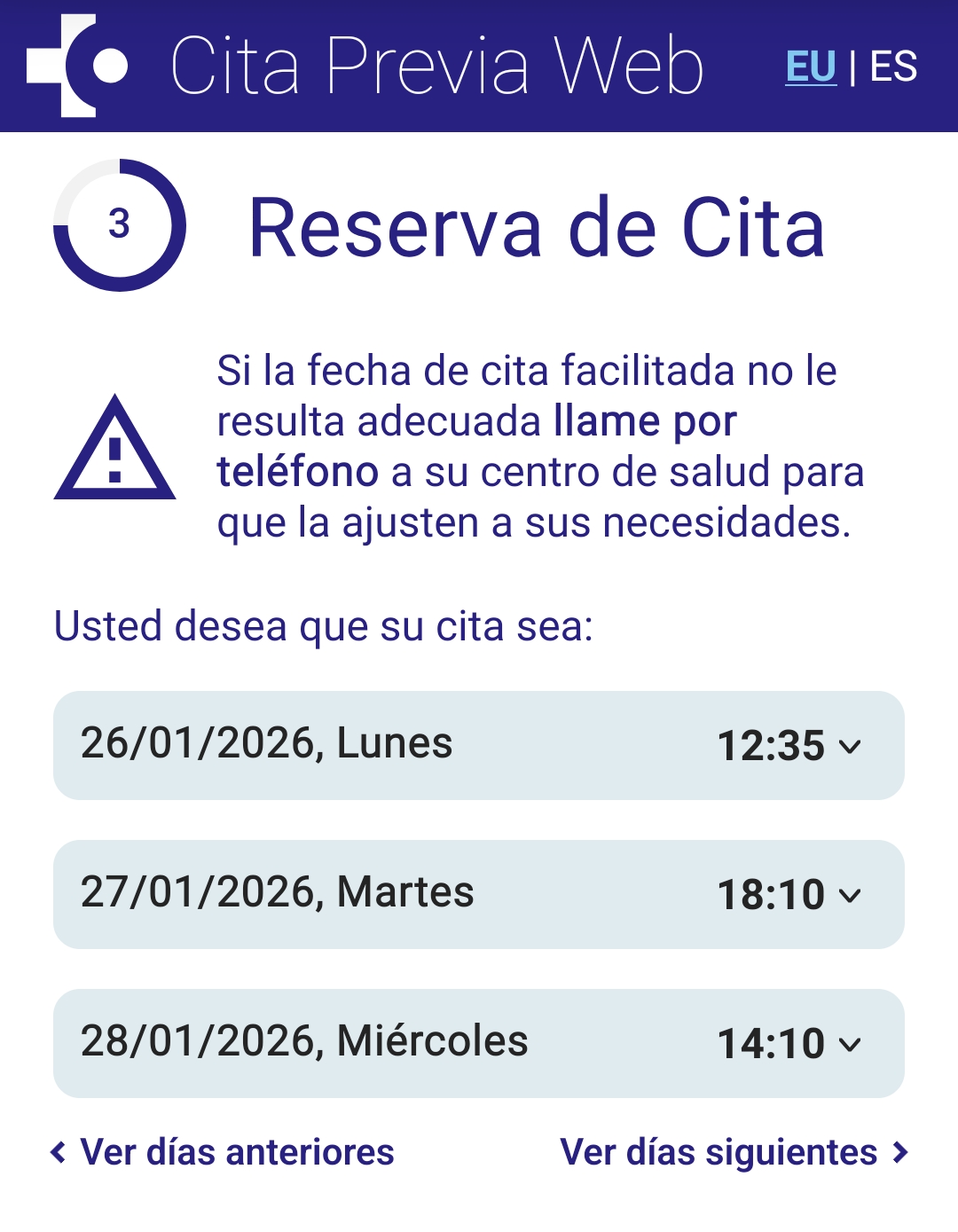958x1232 pixels.
Task: Show next days with Ver días siguientes
Action: (734, 1152)
